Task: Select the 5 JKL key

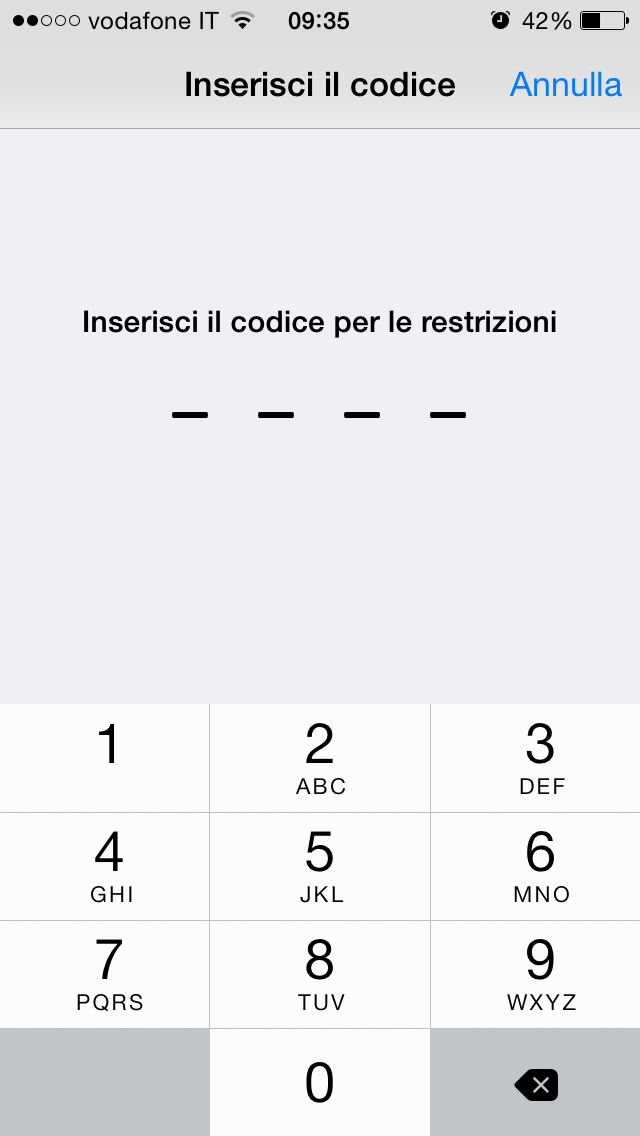Action: [x=320, y=866]
